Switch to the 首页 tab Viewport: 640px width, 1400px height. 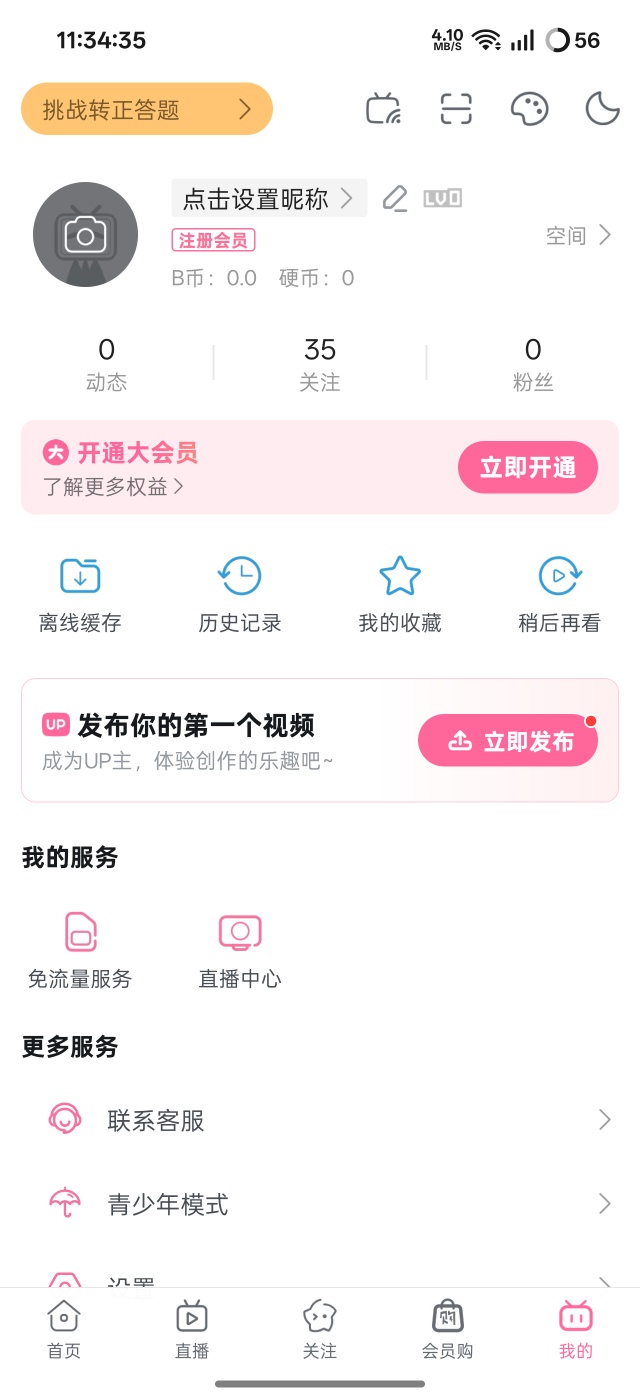[x=64, y=1330]
